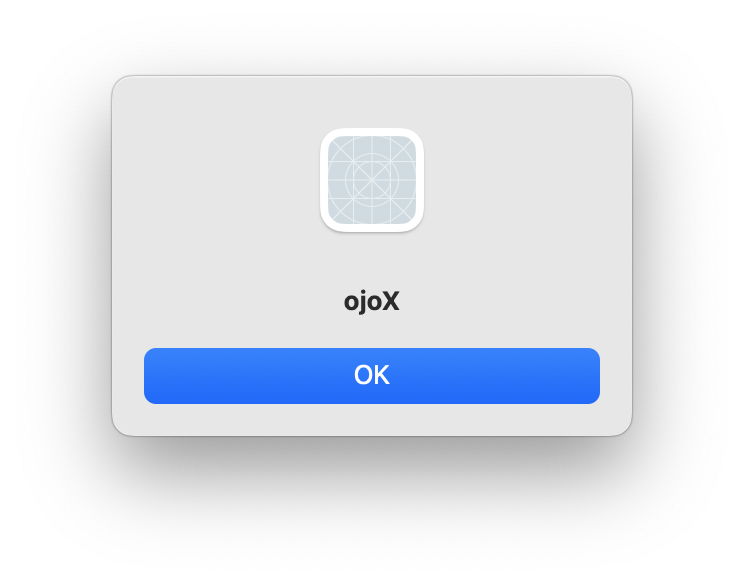This screenshot has height=584, width=744.
Task: Dismiss the ojoX dialog with OK
Action: [x=372, y=376]
